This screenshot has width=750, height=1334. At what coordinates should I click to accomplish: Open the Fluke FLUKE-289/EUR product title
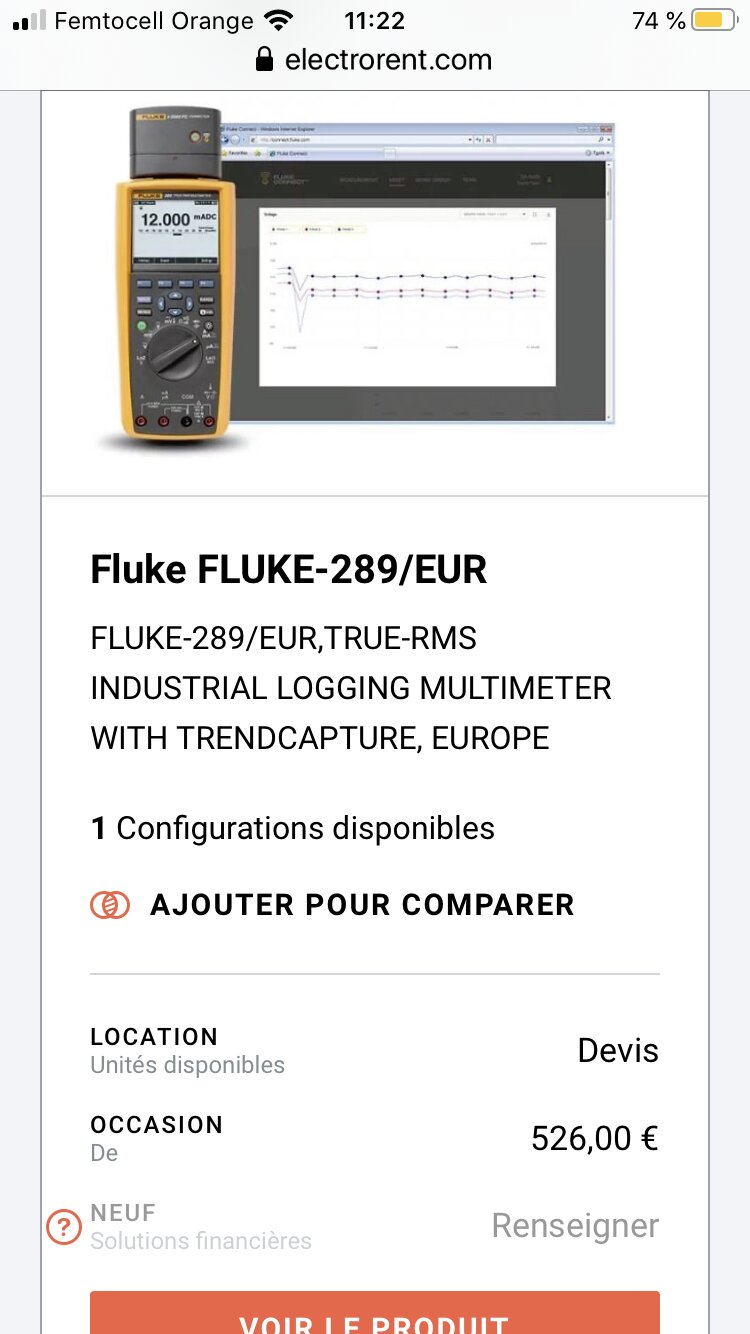[289, 570]
